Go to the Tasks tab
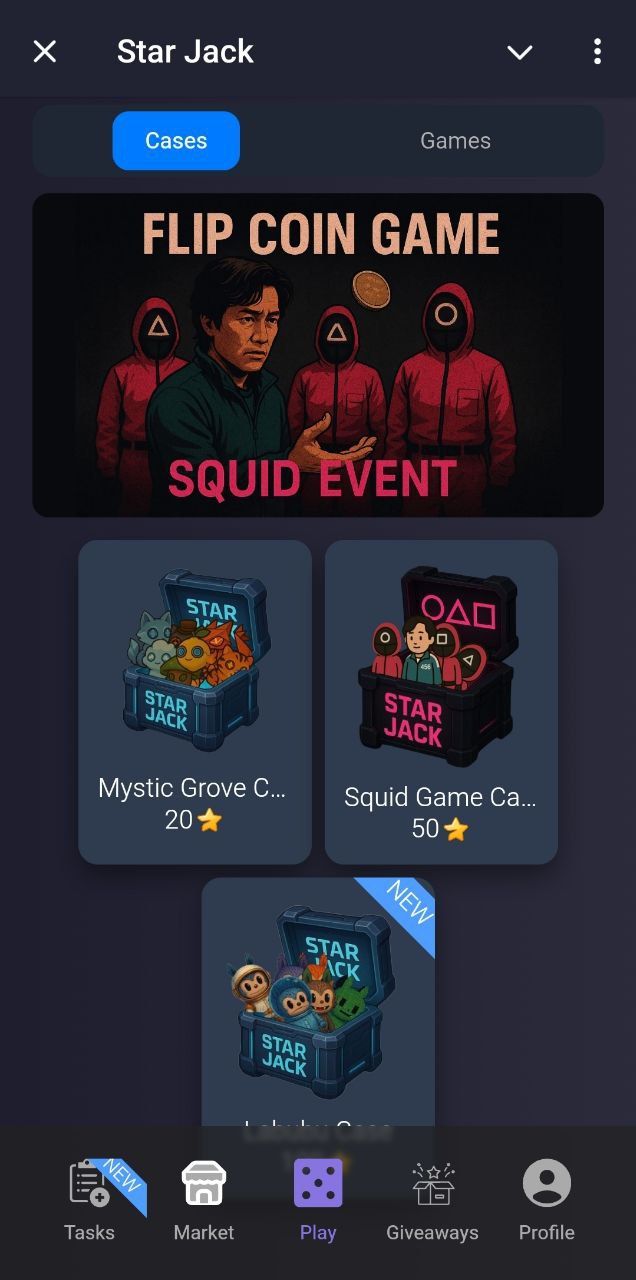This screenshot has width=636, height=1280. pos(90,1200)
